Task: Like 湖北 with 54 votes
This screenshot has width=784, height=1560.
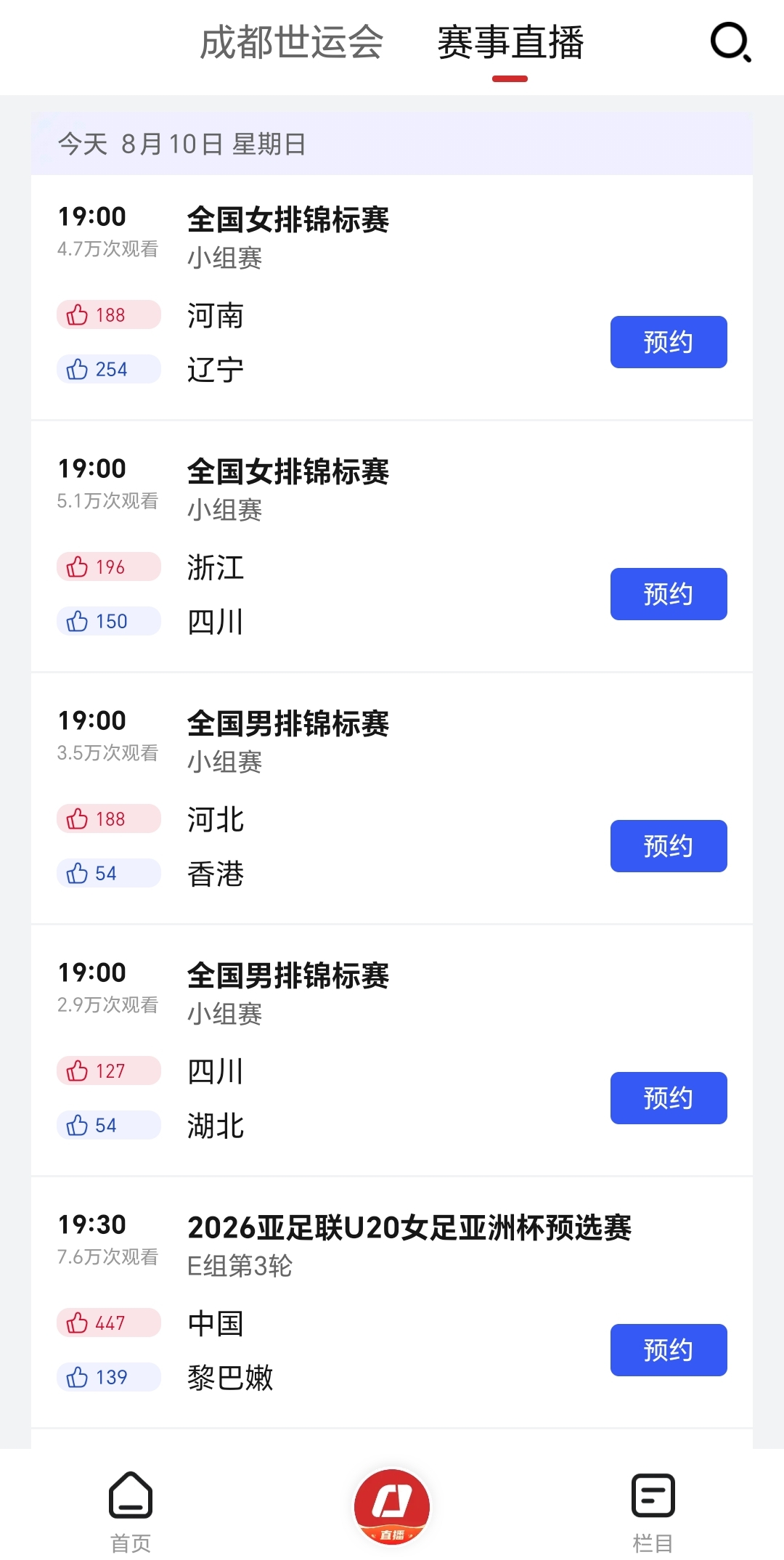Action: 108,1126
